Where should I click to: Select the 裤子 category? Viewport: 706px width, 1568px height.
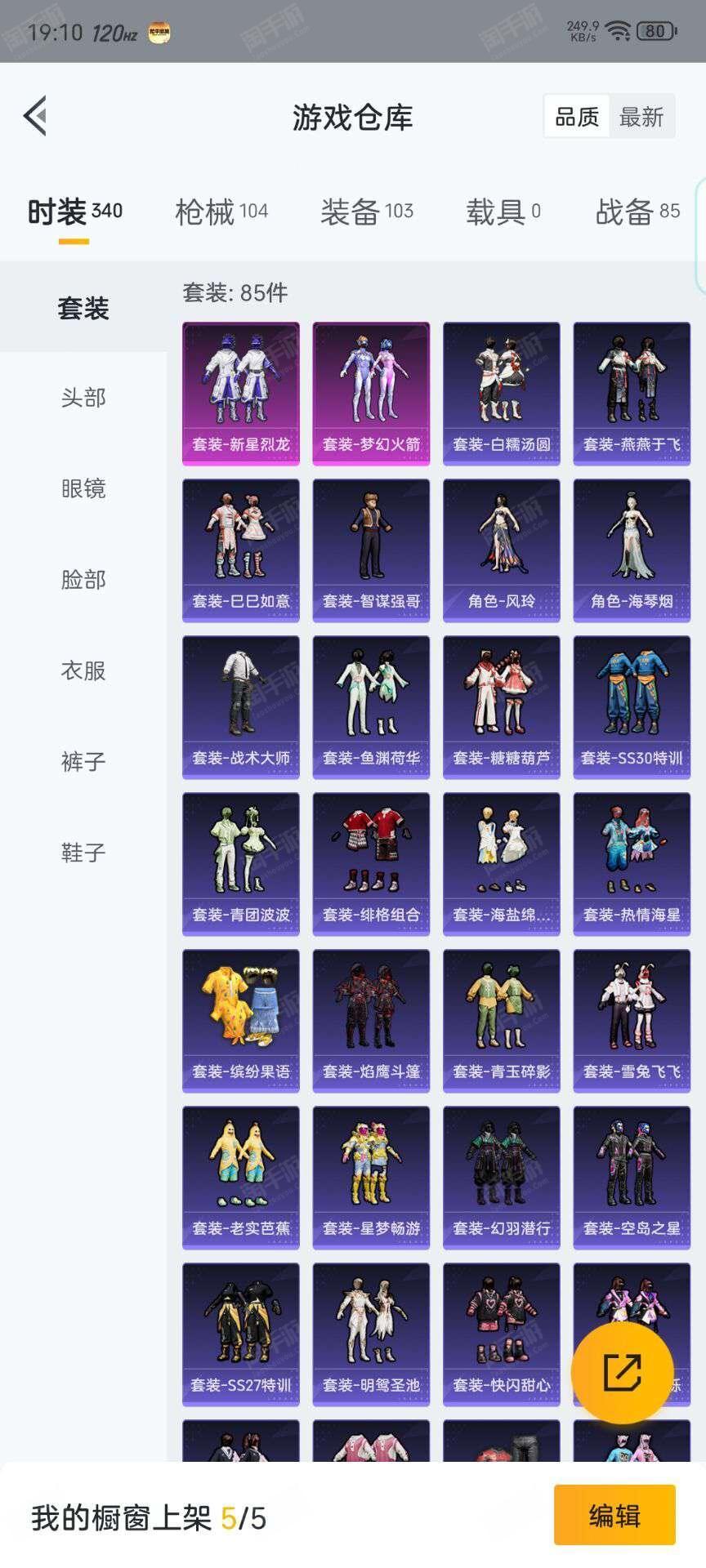tap(83, 762)
